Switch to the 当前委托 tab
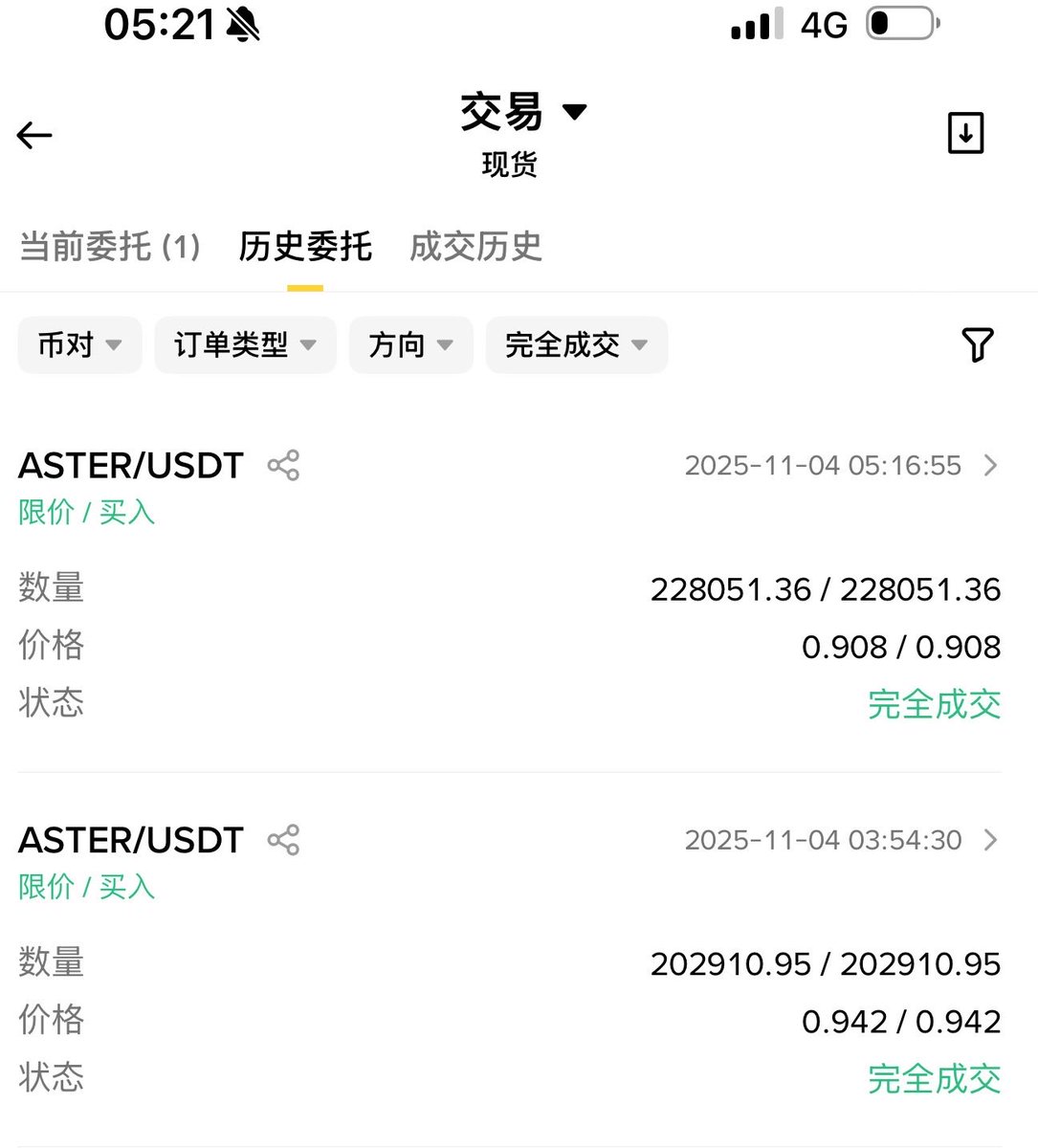The image size is (1038, 1148). tap(110, 247)
